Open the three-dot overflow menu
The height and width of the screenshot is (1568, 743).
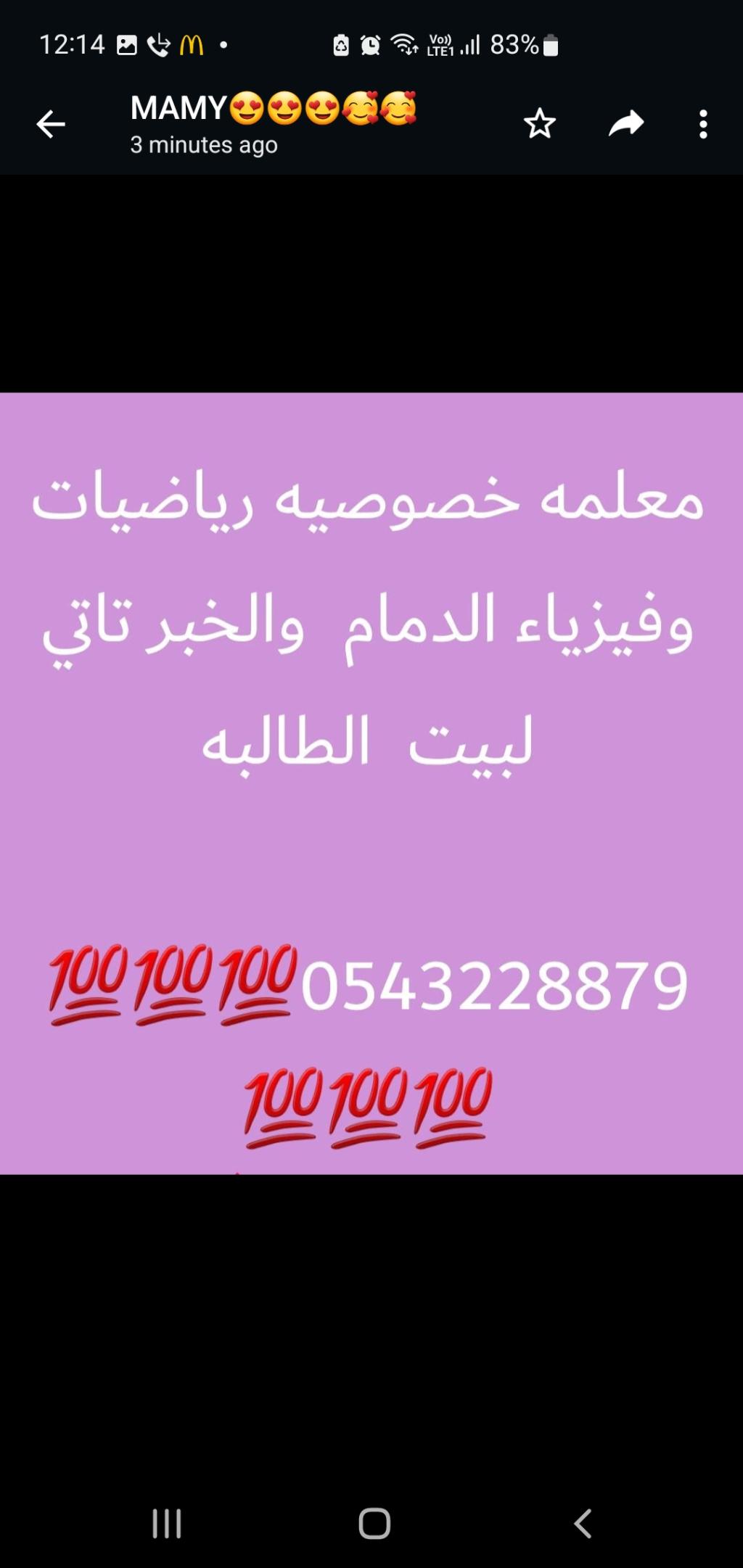[702, 124]
